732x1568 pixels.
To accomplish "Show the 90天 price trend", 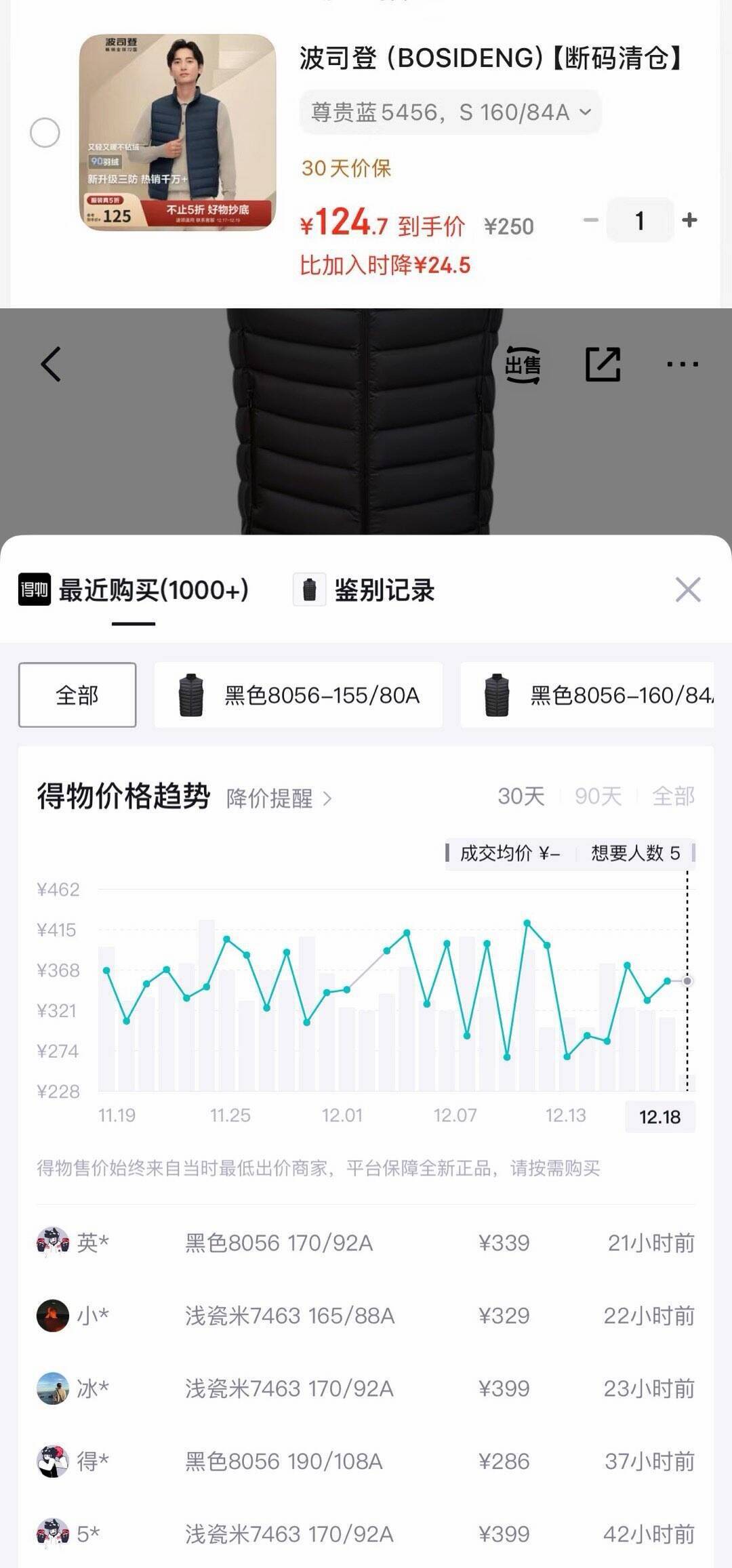I will coord(598,796).
